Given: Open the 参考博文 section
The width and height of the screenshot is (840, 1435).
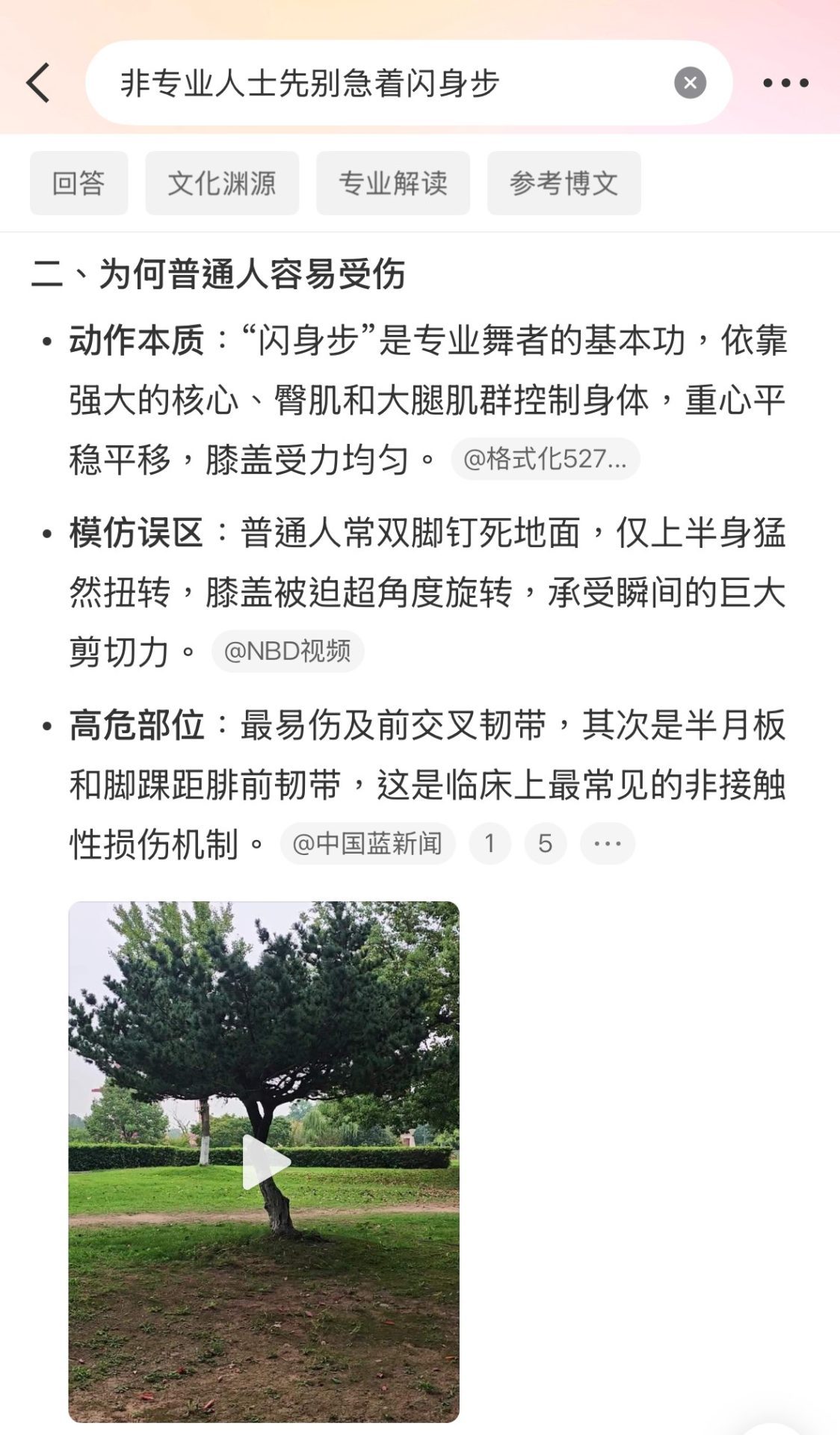Looking at the screenshot, I should pos(564,183).
